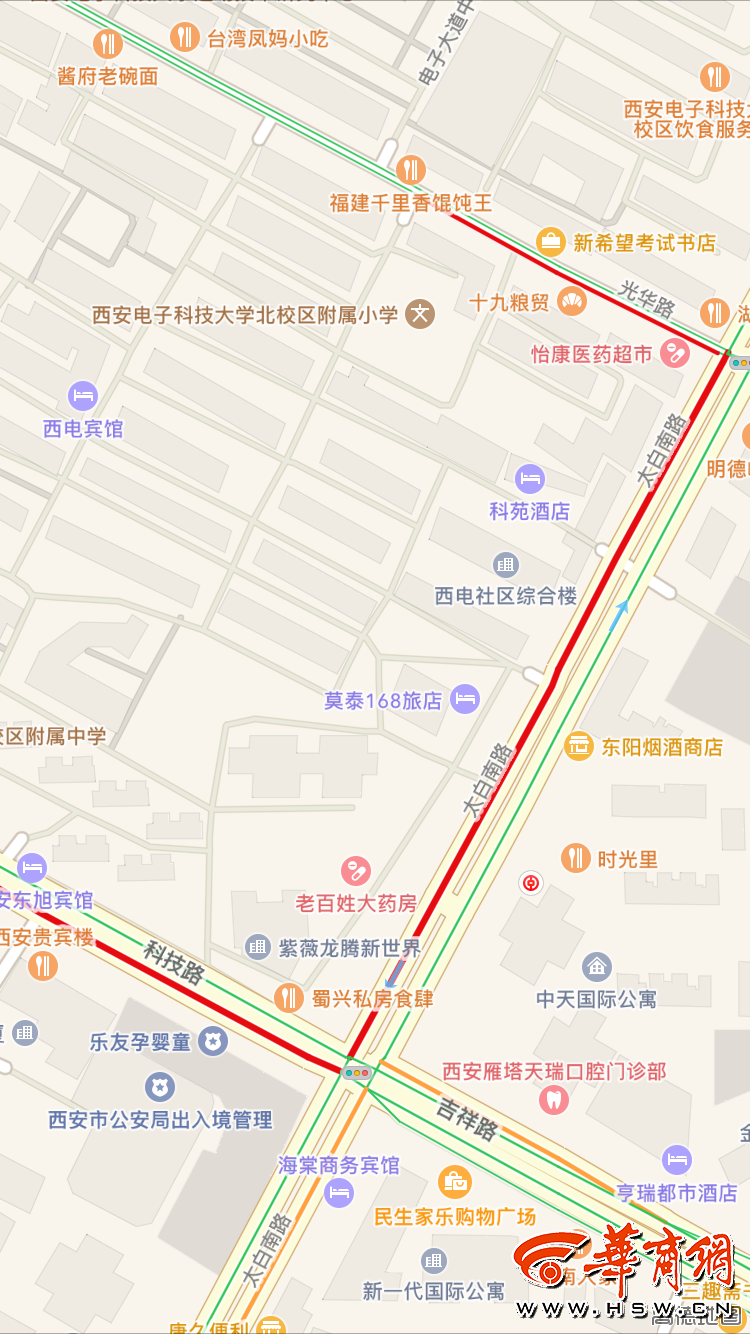
Task: Tap the 西安雁塔天瑞口腔门诊部 dental clinic marker
Action: click(x=553, y=1099)
